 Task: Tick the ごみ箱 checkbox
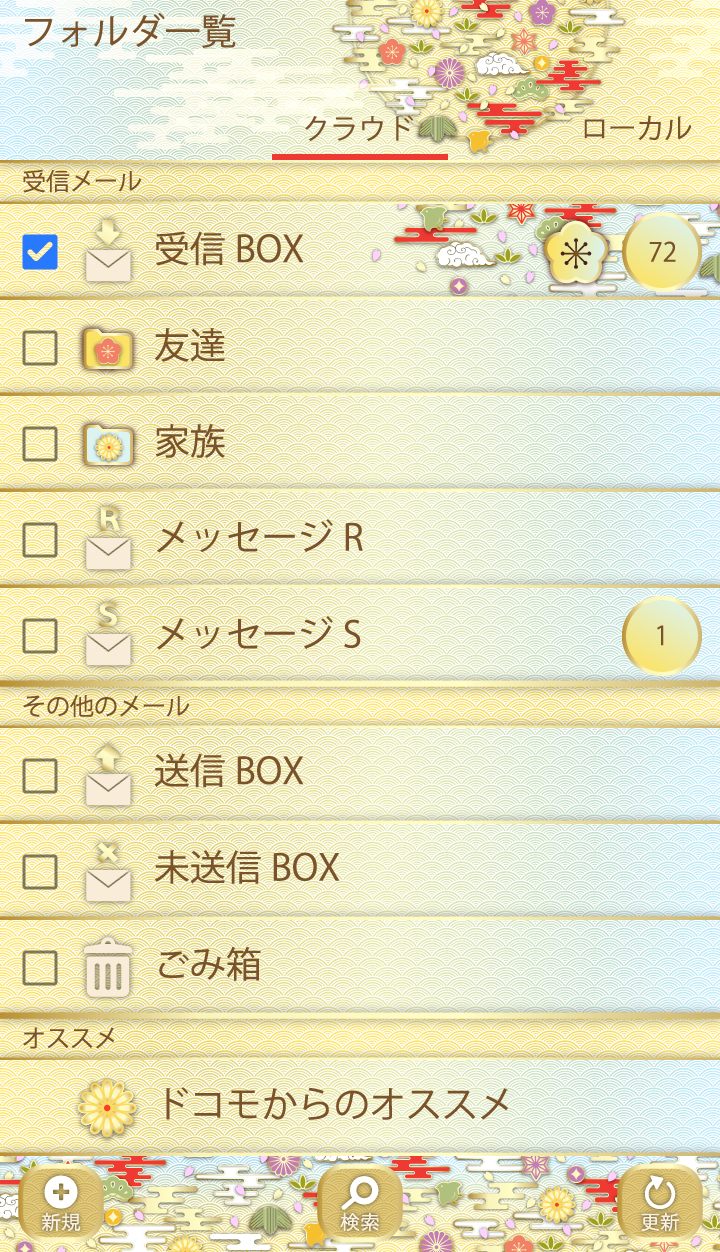coord(40,968)
